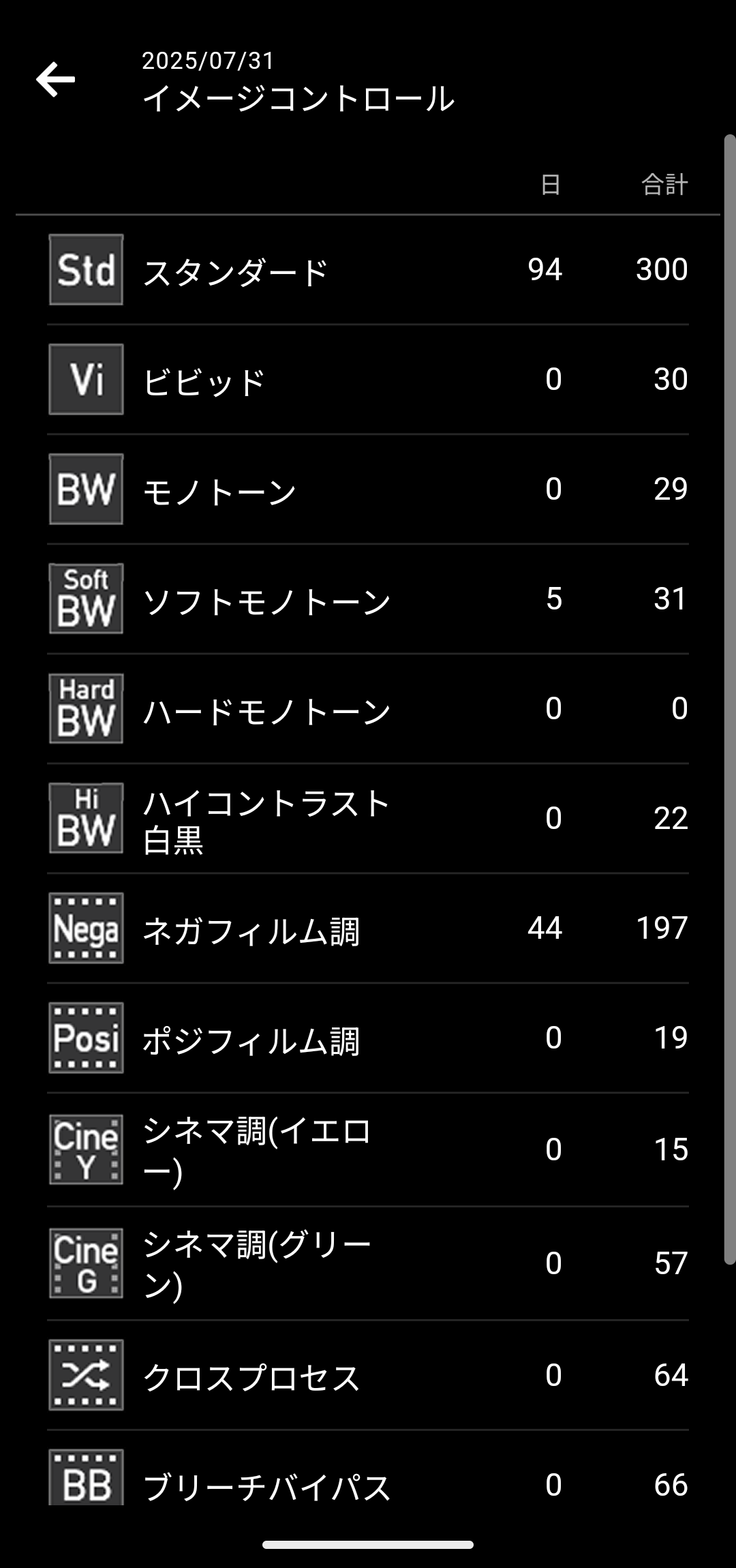
Task: Select the Hi BW high contrast B&W icon
Action: [x=86, y=817]
